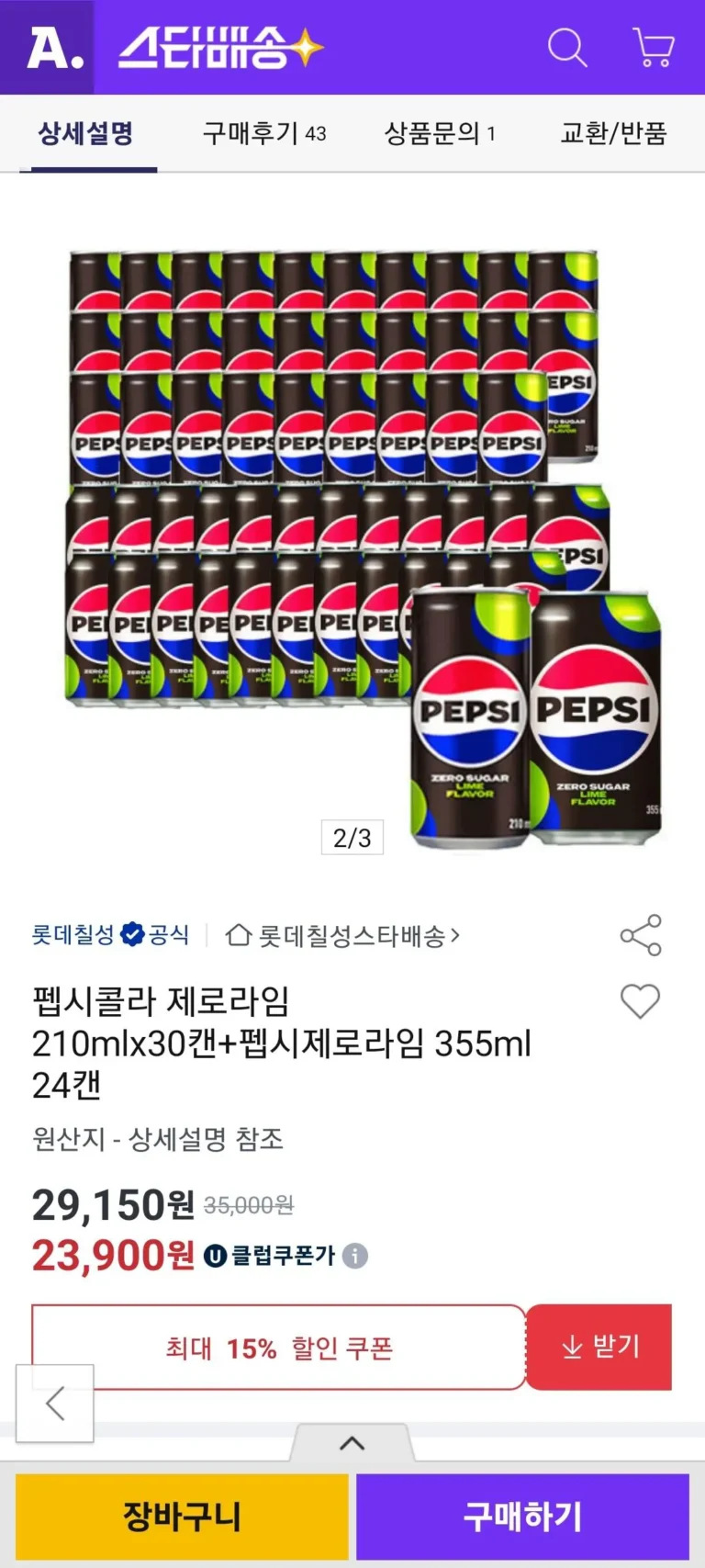
Task: Add product to wishlist heart
Action: [640, 1001]
